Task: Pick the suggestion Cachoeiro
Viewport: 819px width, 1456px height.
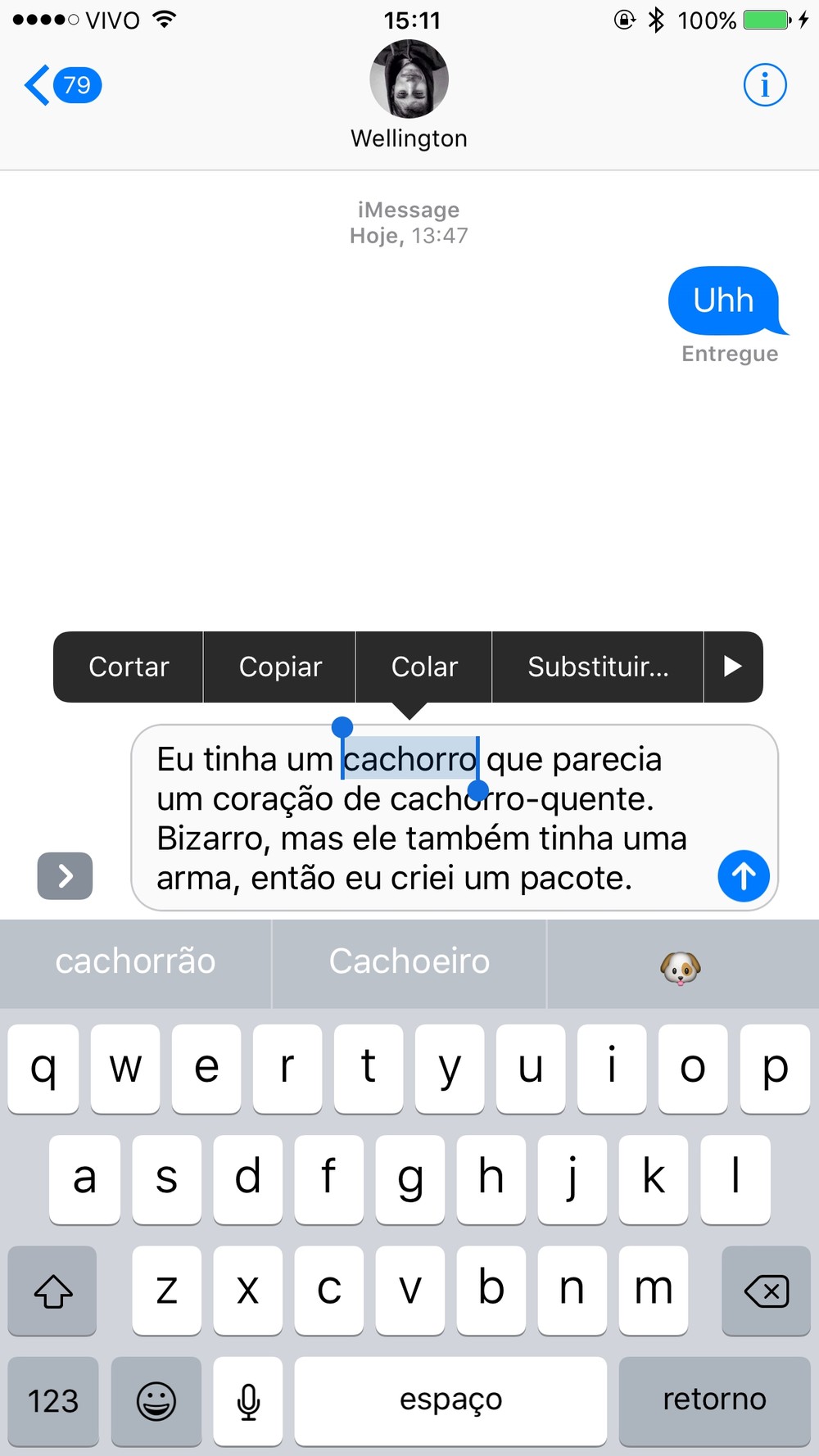Action: click(409, 962)
